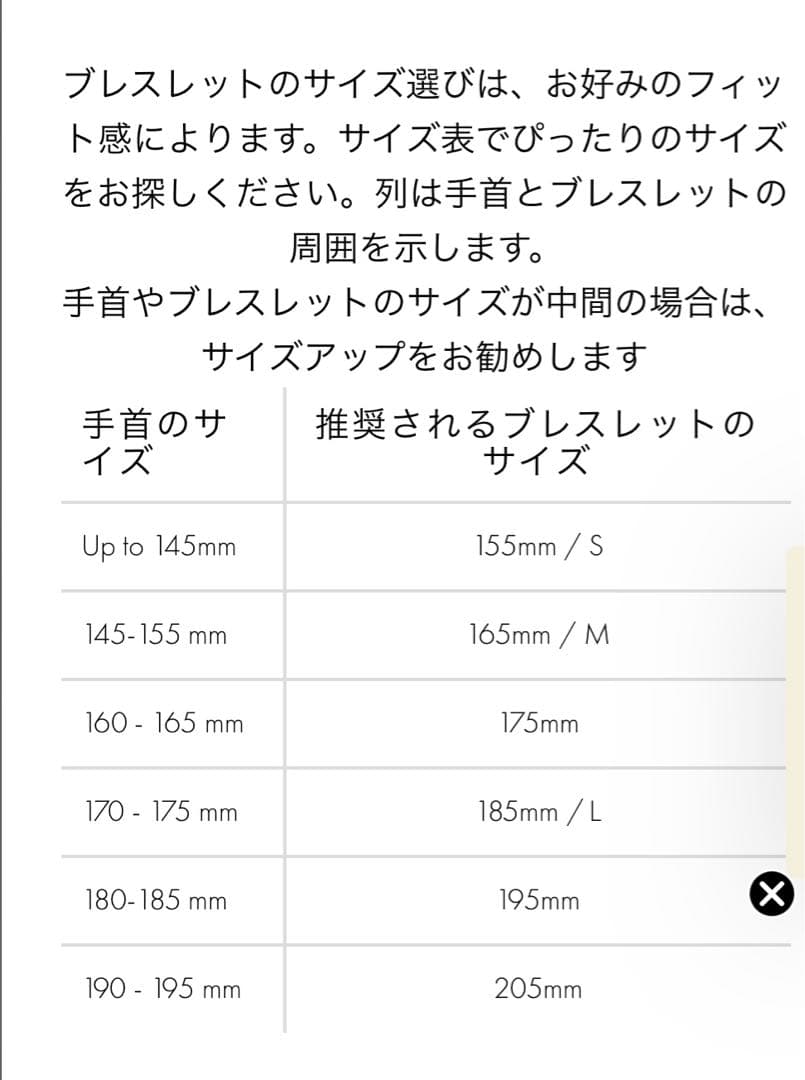Close the bracelet size guide popup

[x=771, y=894]
